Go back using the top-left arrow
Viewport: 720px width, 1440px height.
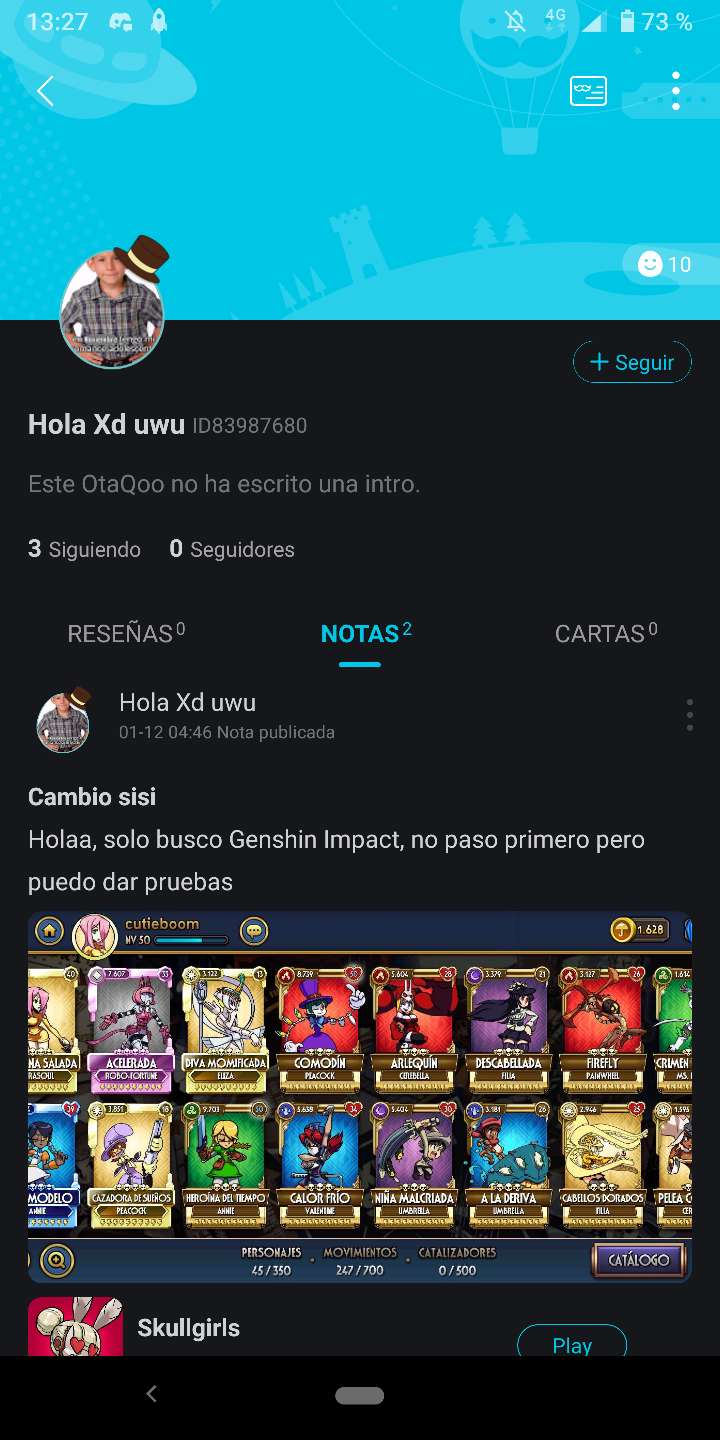45,91
